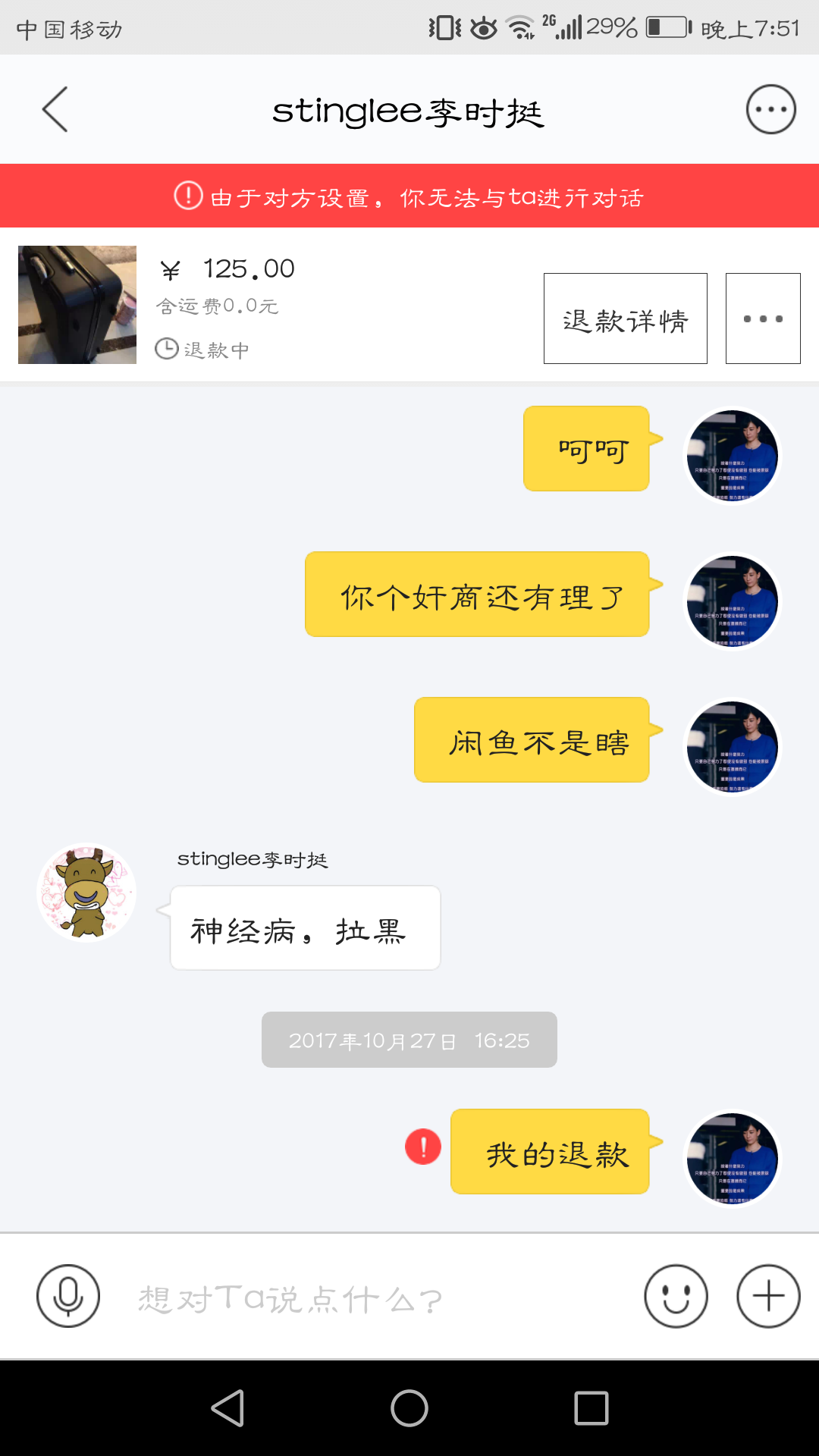Tap the plus icon to add attachments
This screenshot has height=1456, width=819.
tap(768, 1297)
